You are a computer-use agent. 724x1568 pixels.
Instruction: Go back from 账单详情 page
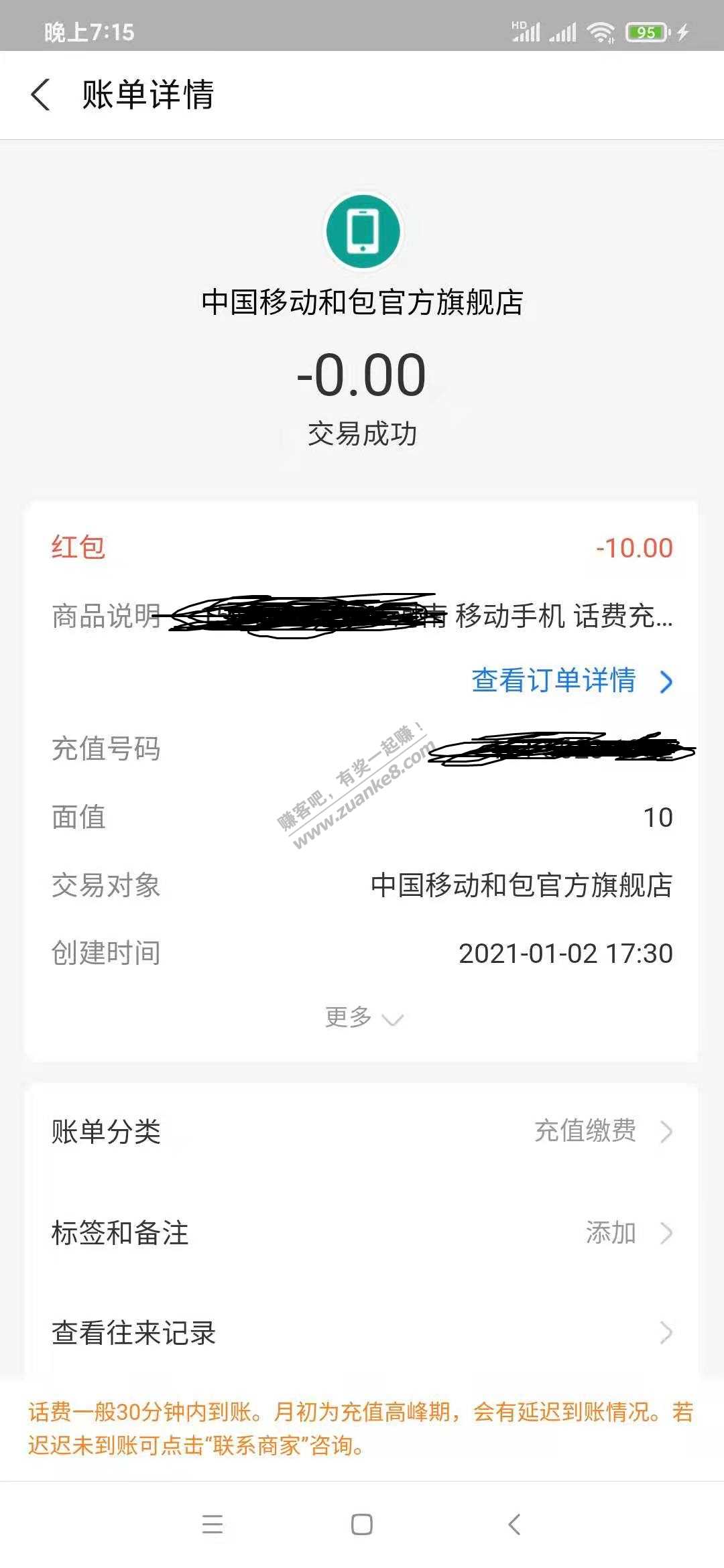tap(40, 94)
